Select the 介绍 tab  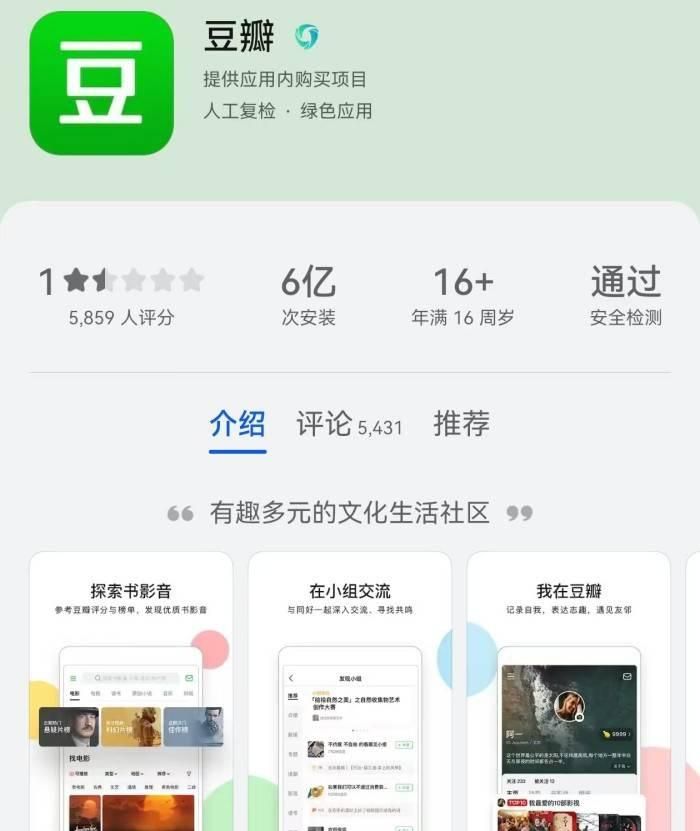tap(237, 424)
